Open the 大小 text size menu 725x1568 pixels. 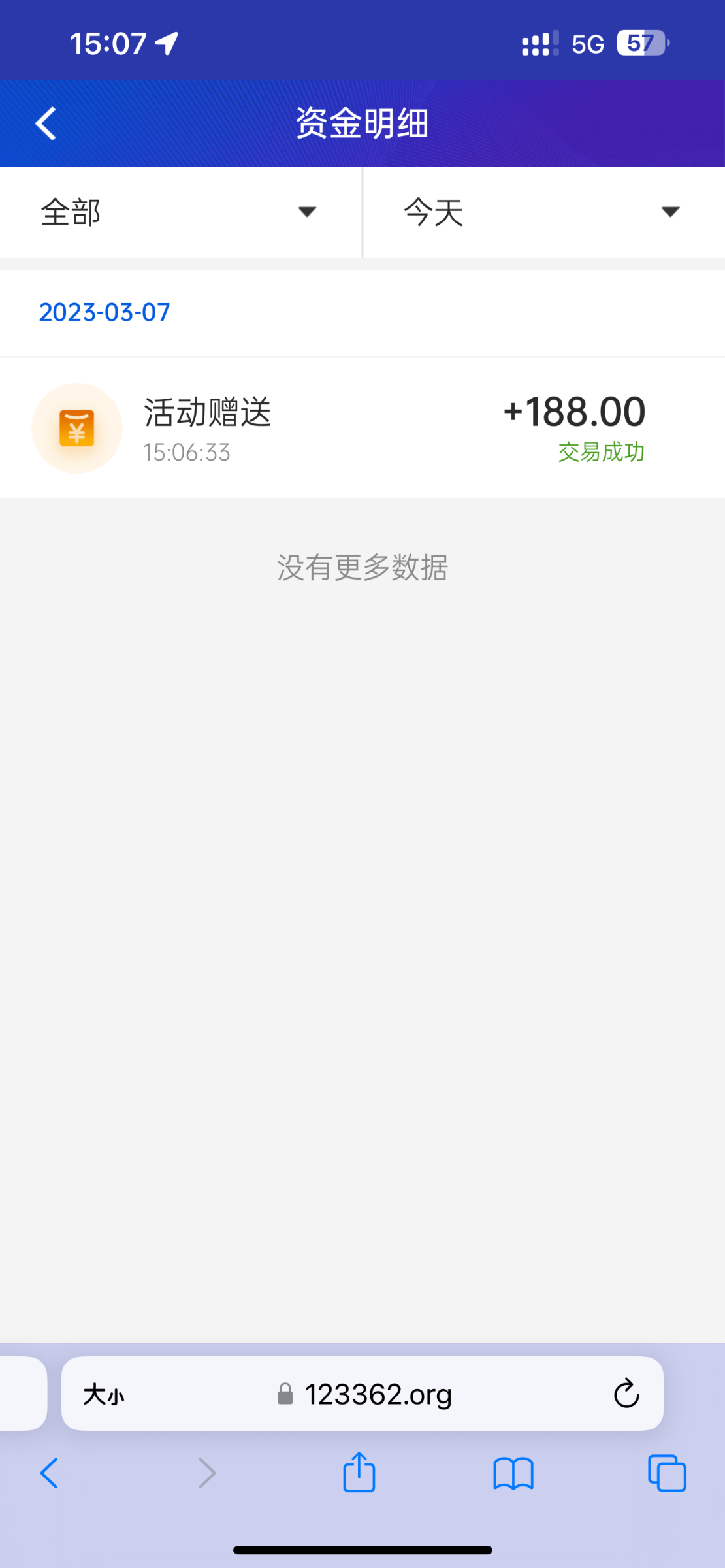[104, 1395]
